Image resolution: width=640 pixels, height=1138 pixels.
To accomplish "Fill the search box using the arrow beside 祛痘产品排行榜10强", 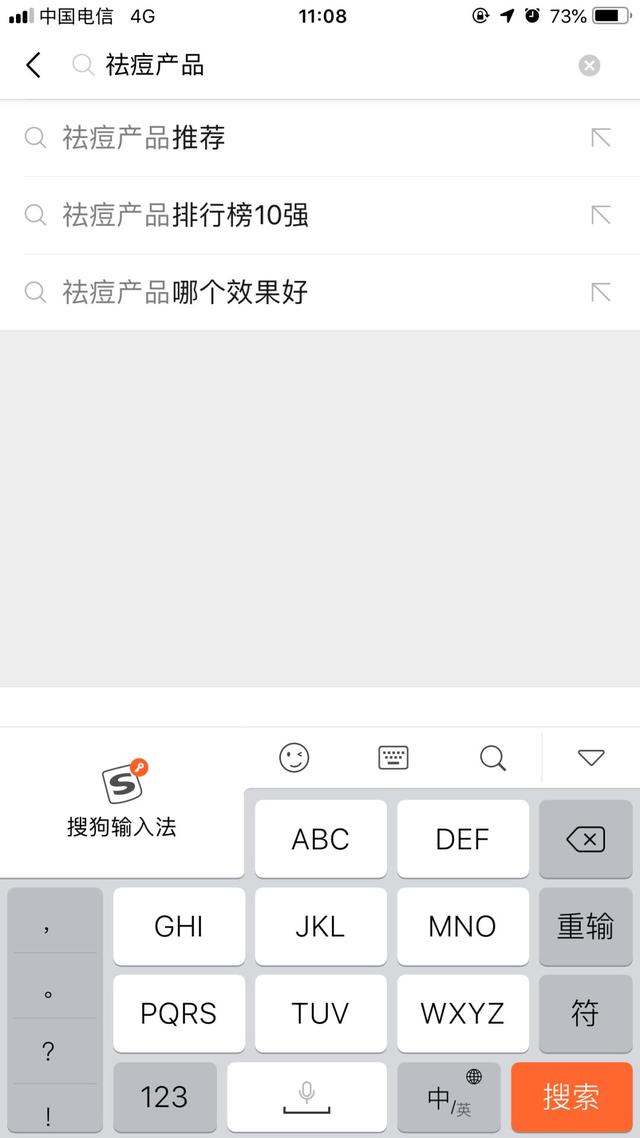I will pos(600,215).
